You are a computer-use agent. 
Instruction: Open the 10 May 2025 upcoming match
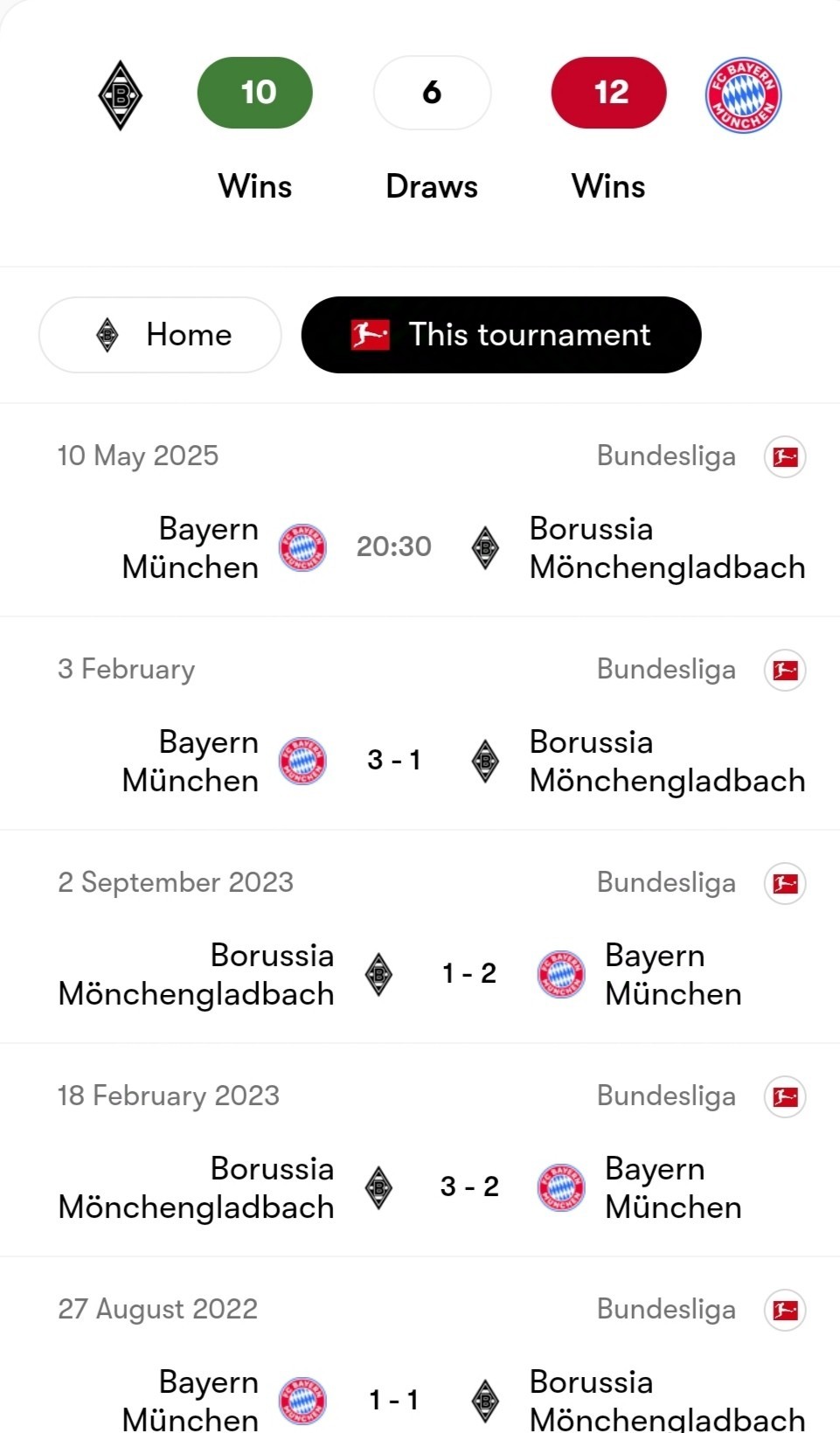pos(420,511)
